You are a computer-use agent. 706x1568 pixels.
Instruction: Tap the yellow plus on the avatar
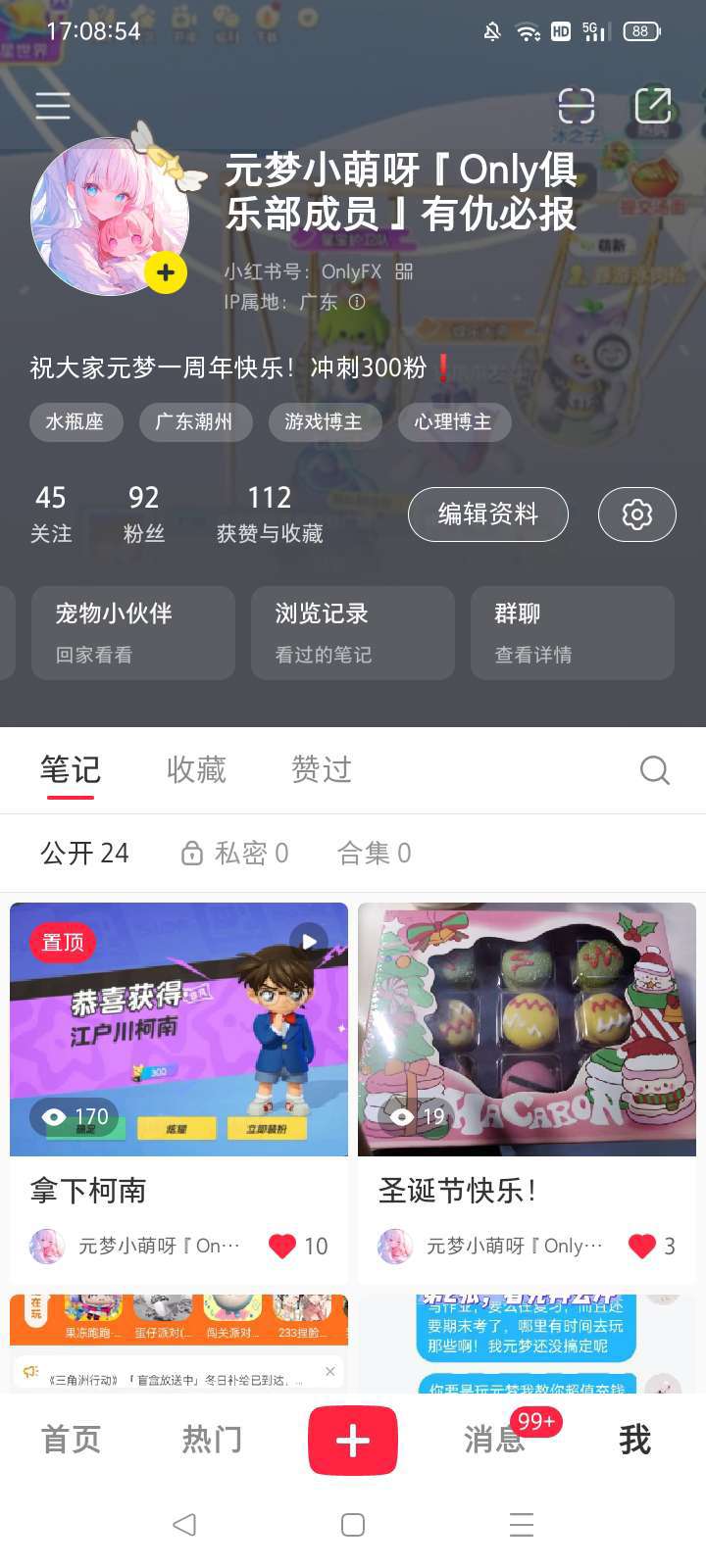click(x=166, y=272)
